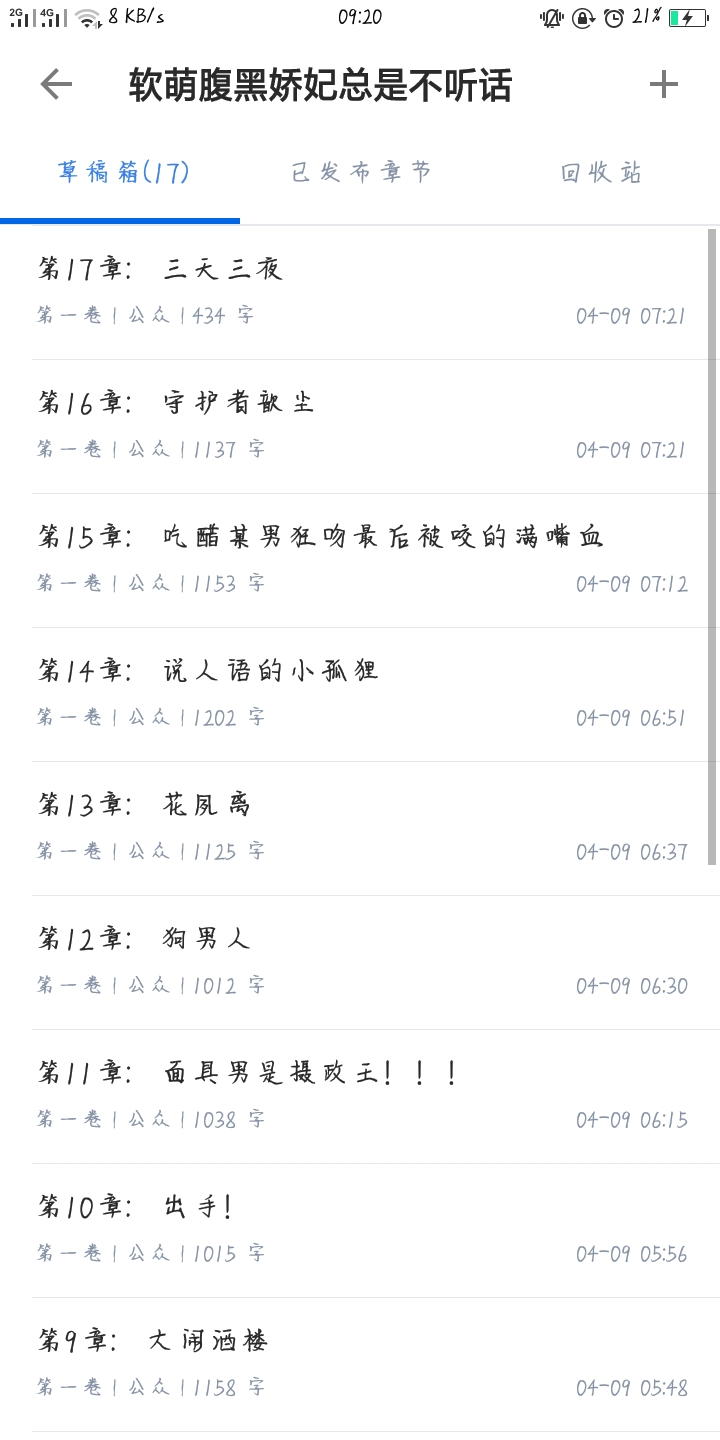The width and height of the screenshot is (720, 1440).
Task: Open draft 第9章 大闹酒楼
Action: (360, 1364)
